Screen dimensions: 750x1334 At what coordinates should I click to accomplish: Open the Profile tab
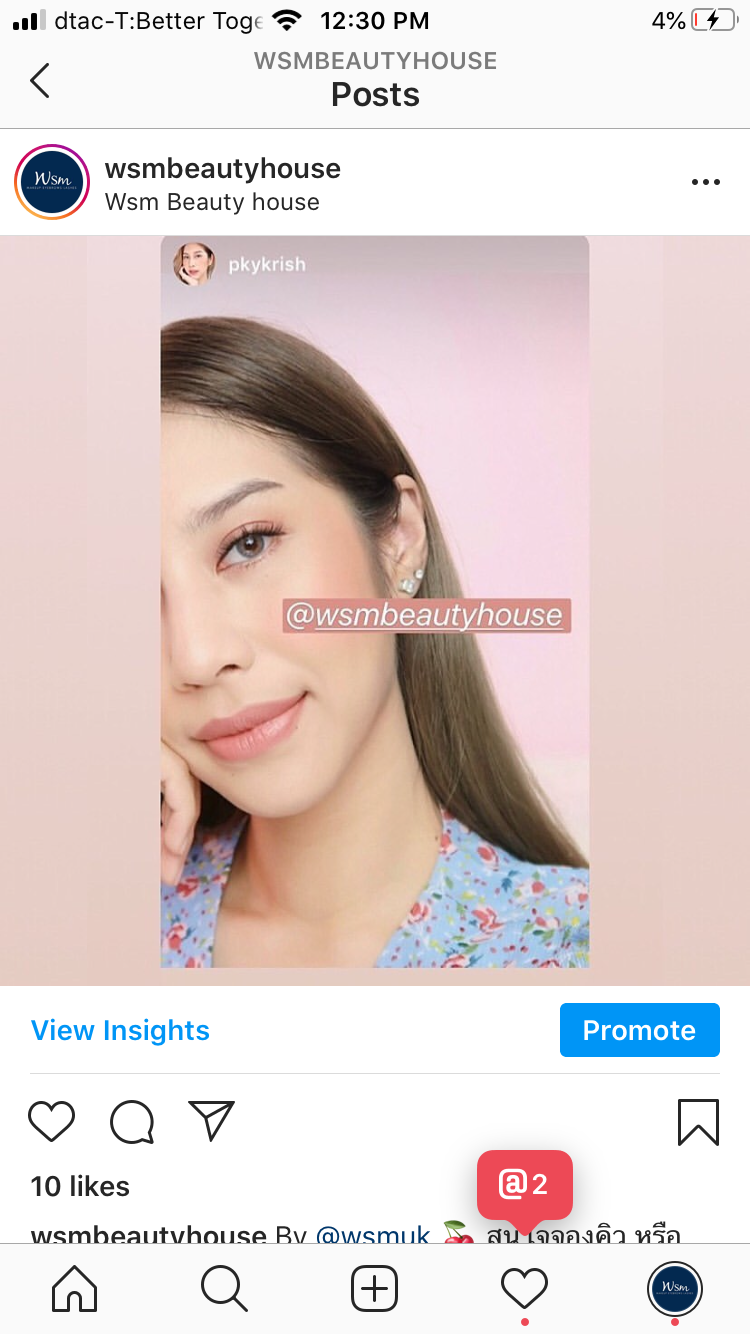(x=675, y=1288)
